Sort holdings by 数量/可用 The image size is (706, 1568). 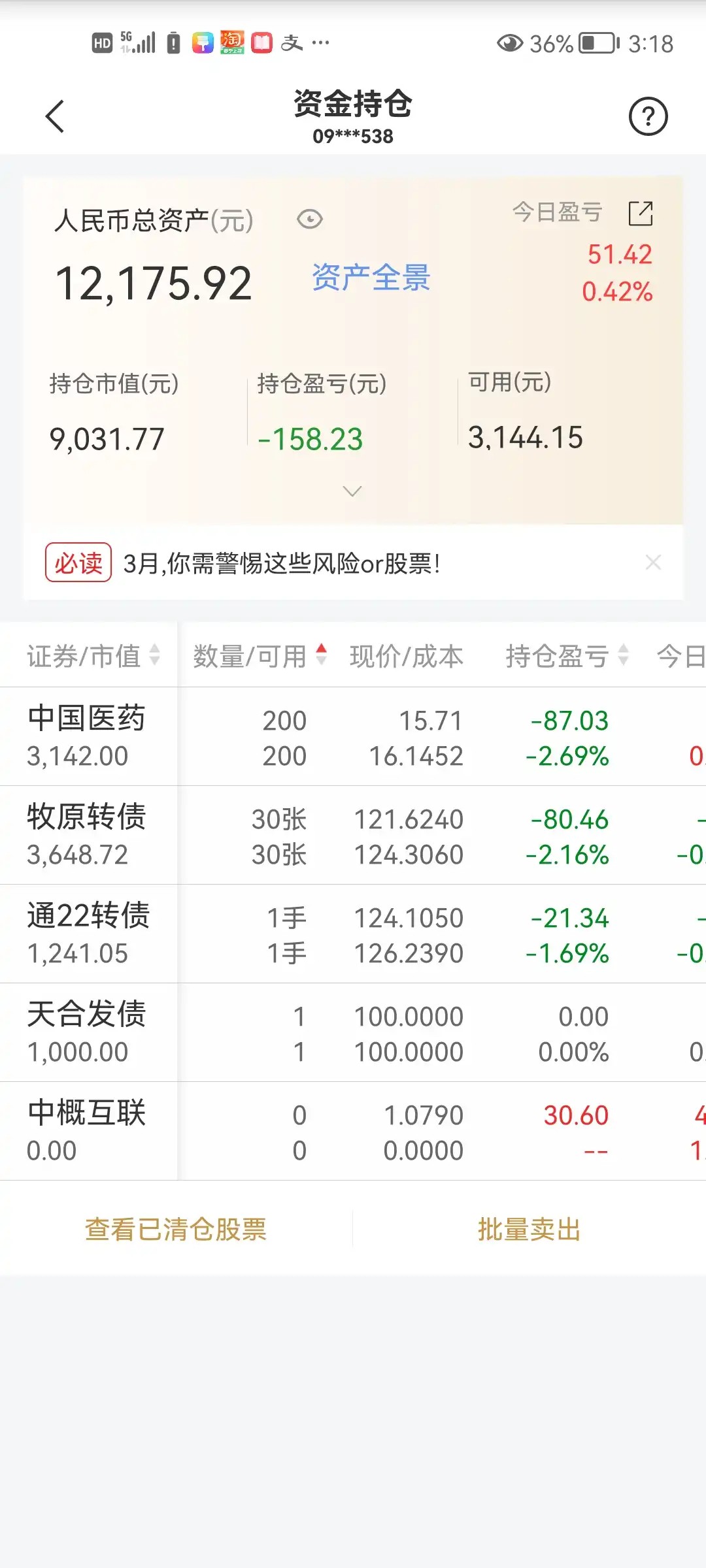[x=259, y=655]
